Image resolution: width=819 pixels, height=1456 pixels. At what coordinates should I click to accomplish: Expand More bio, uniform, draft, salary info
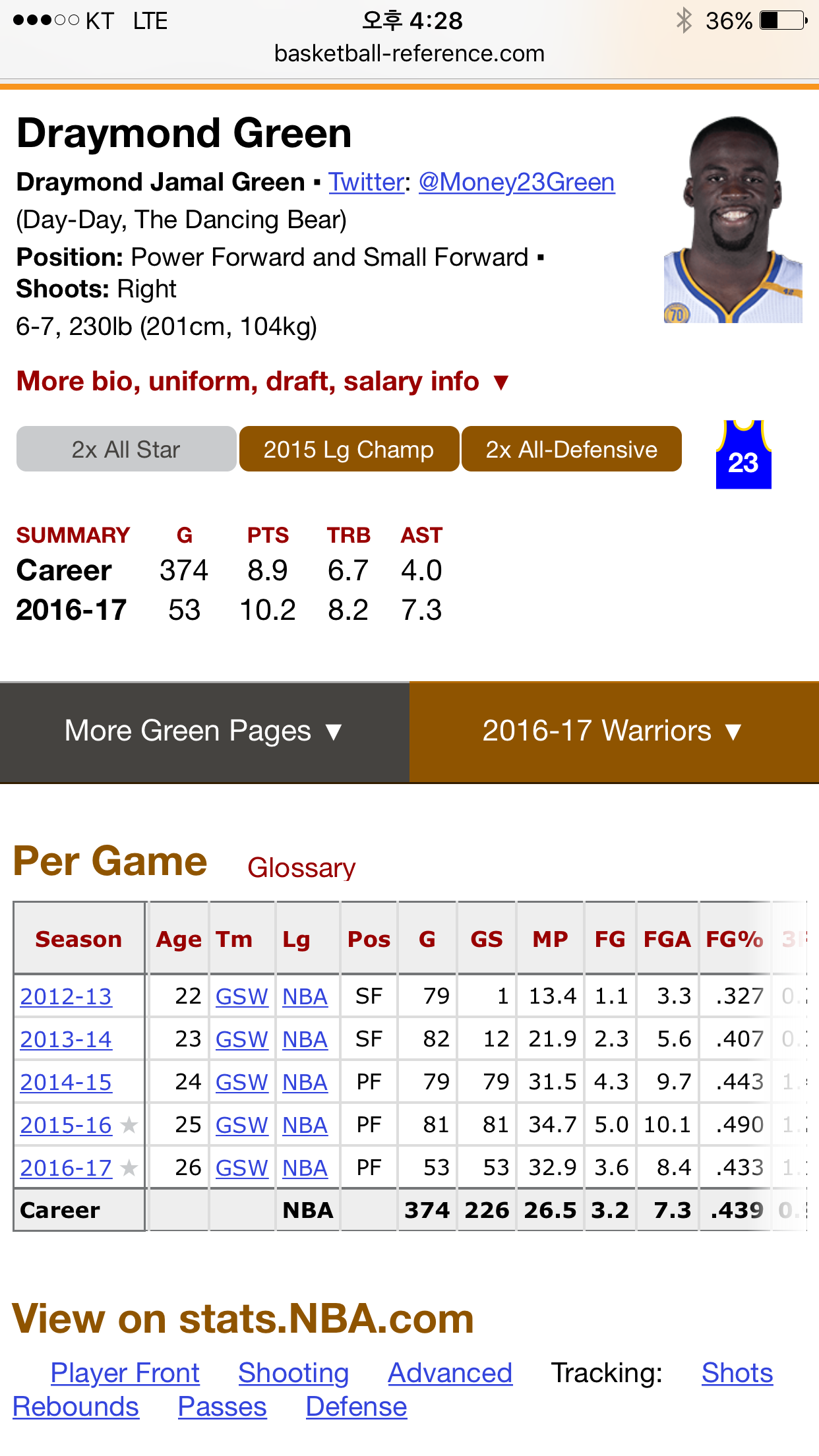coord(262,381)
